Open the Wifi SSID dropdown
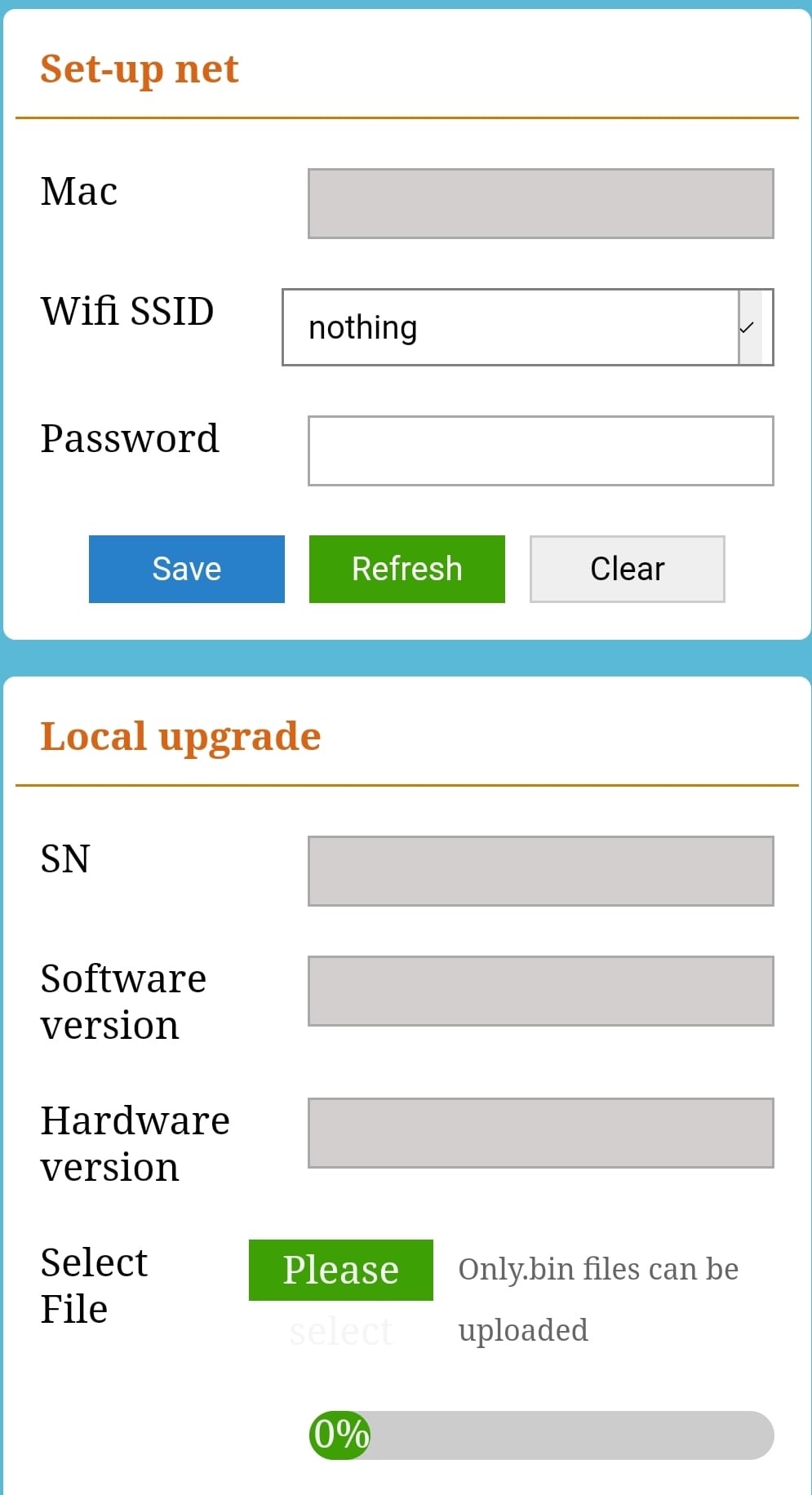The height and width of the screenshot is (1495, 812). click(x=527, y=327)
